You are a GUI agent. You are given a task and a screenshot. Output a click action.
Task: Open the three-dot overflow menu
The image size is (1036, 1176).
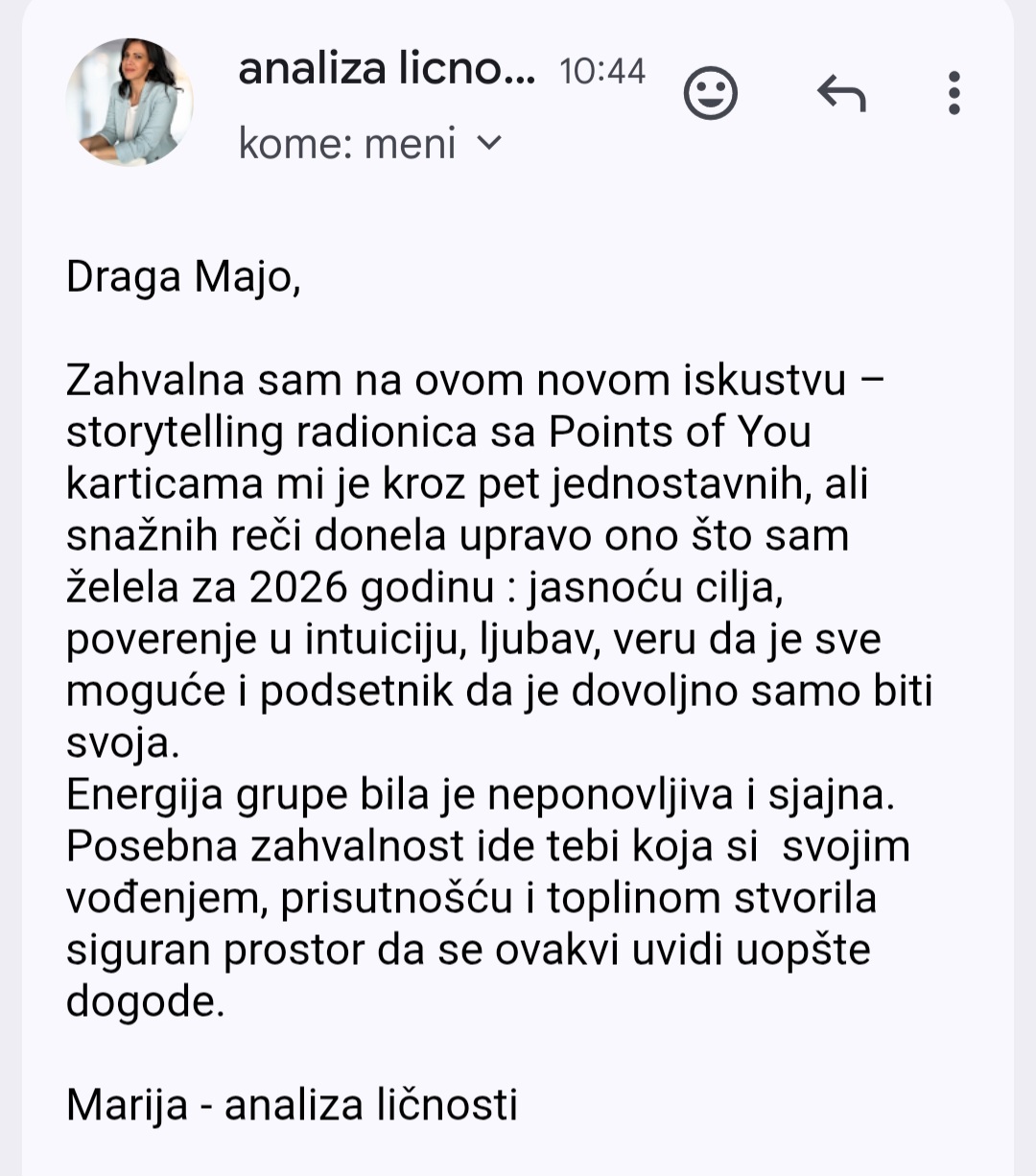(x=954, y=94)
